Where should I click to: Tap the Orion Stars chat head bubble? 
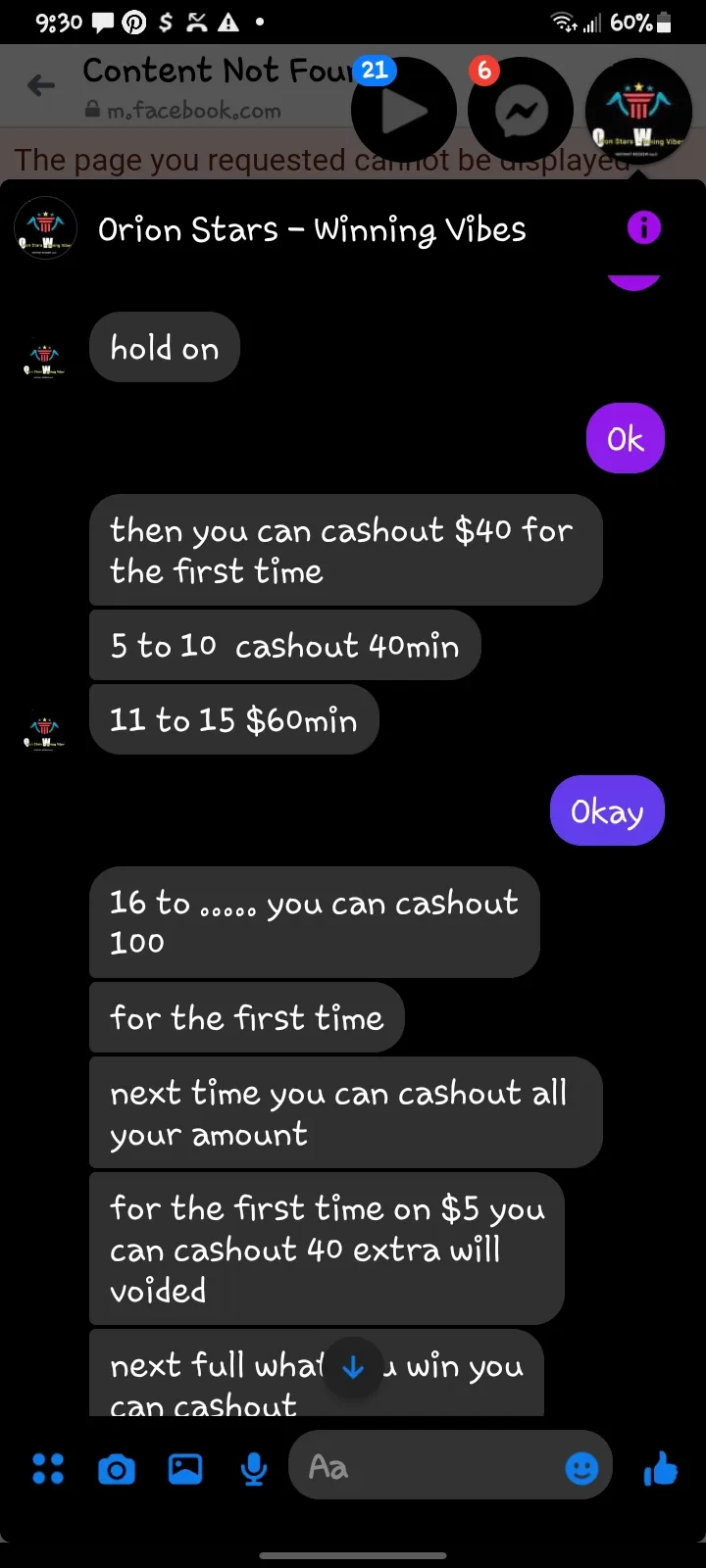click(638, 111)
